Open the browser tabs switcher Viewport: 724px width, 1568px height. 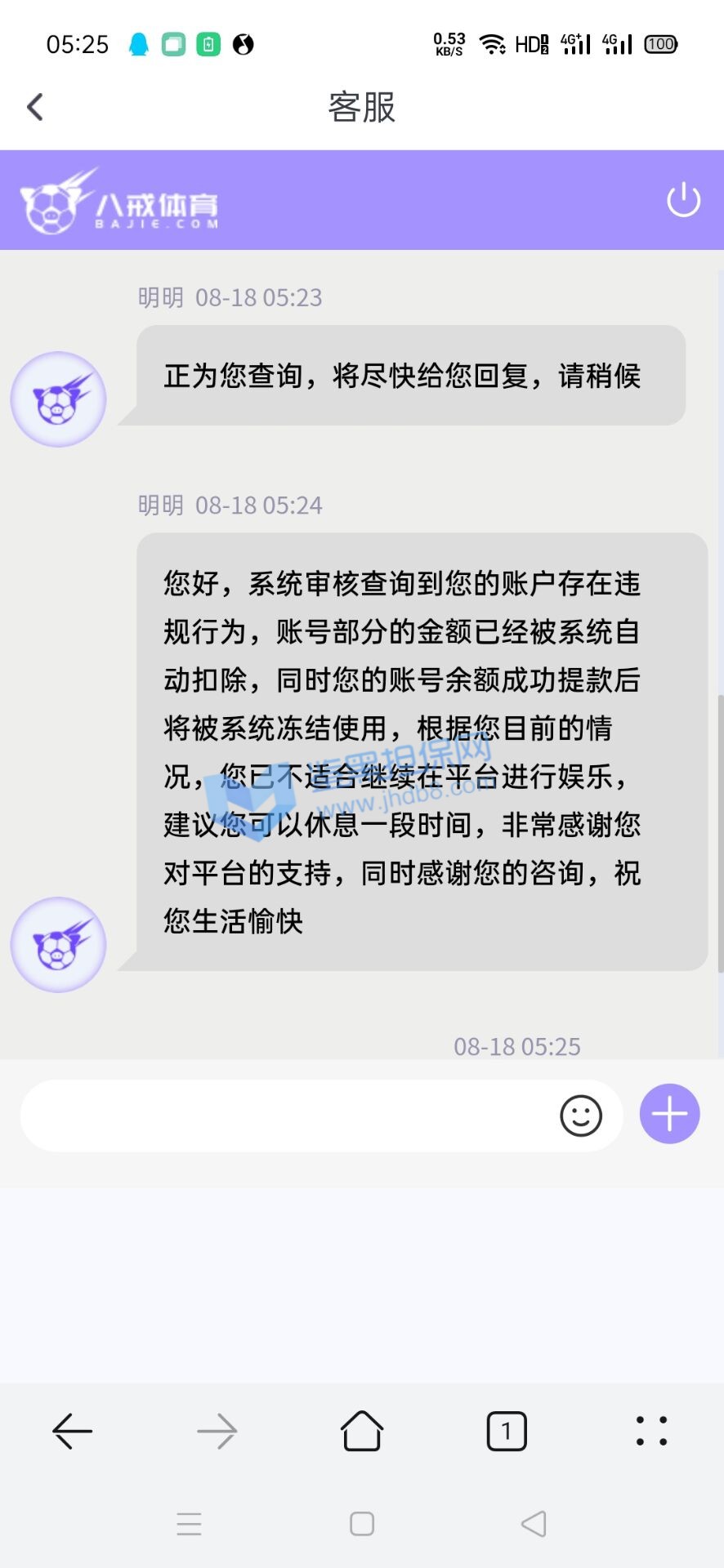tap(507, 1431)
